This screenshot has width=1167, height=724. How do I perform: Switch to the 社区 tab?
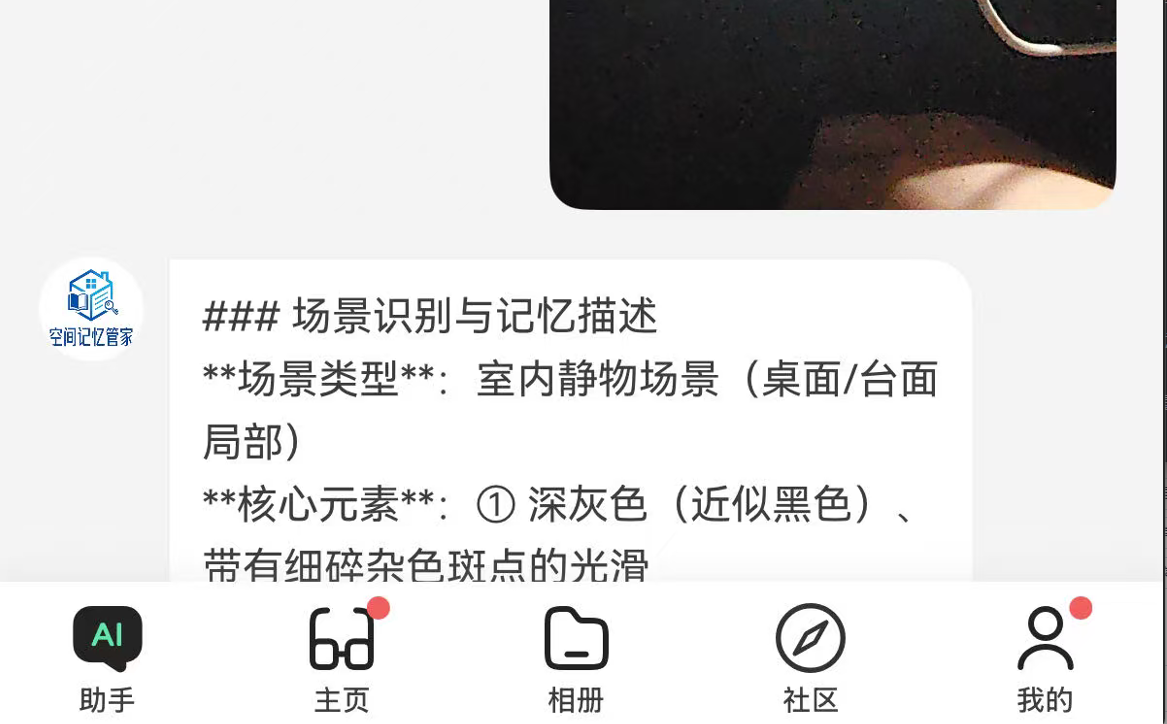click(x=810, y=659)
